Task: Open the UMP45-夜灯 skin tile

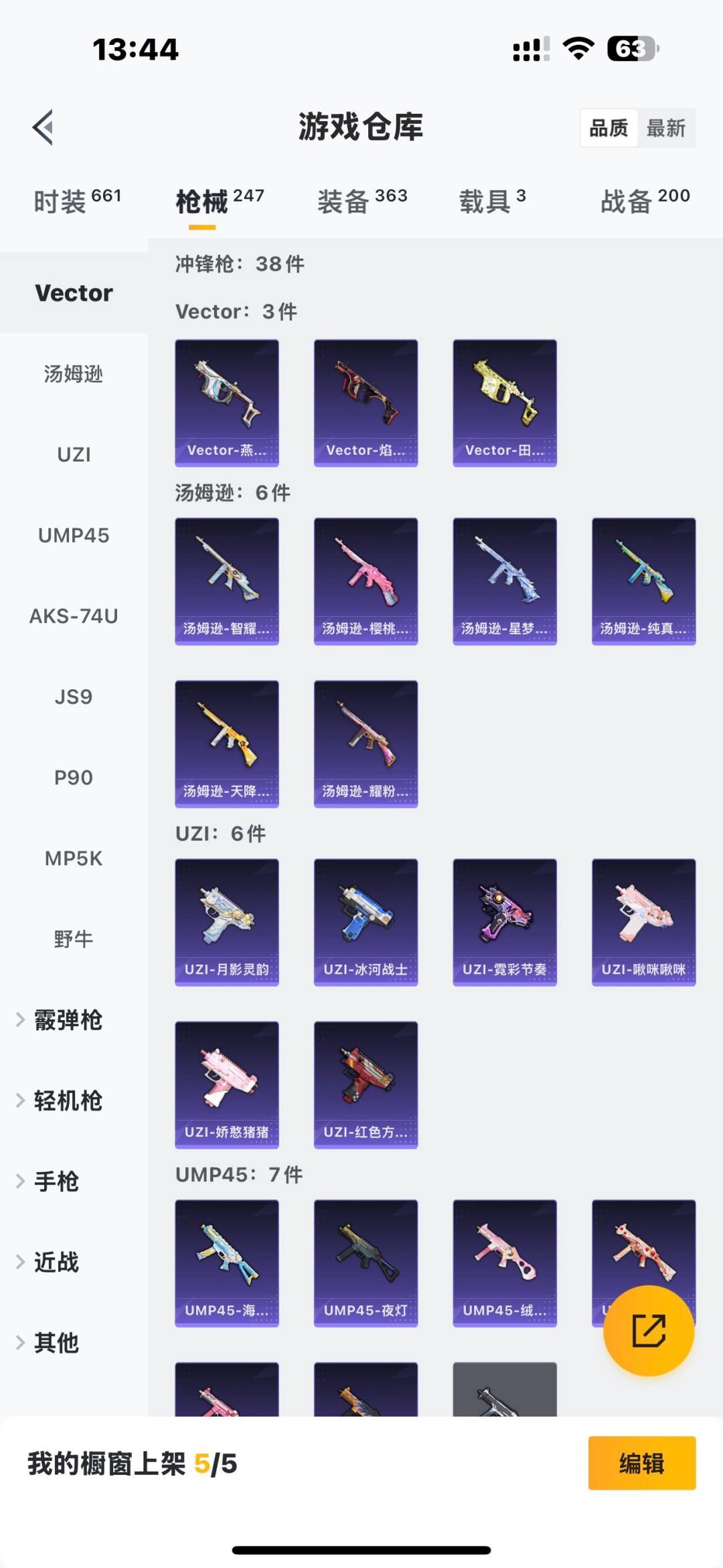Action: click(366, 1263)
